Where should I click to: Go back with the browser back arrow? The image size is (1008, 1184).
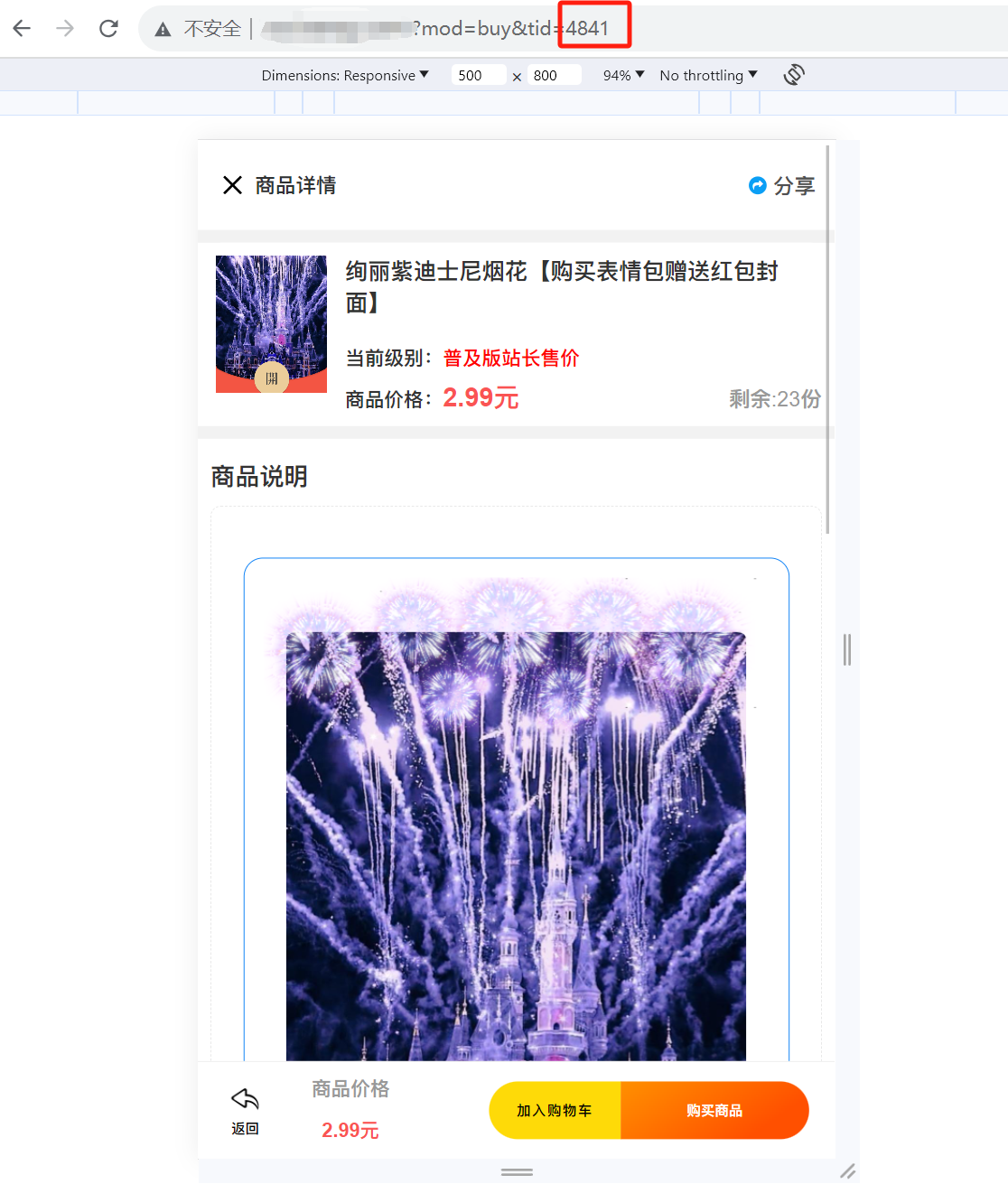pyautogui.click(x=23, y=29)
